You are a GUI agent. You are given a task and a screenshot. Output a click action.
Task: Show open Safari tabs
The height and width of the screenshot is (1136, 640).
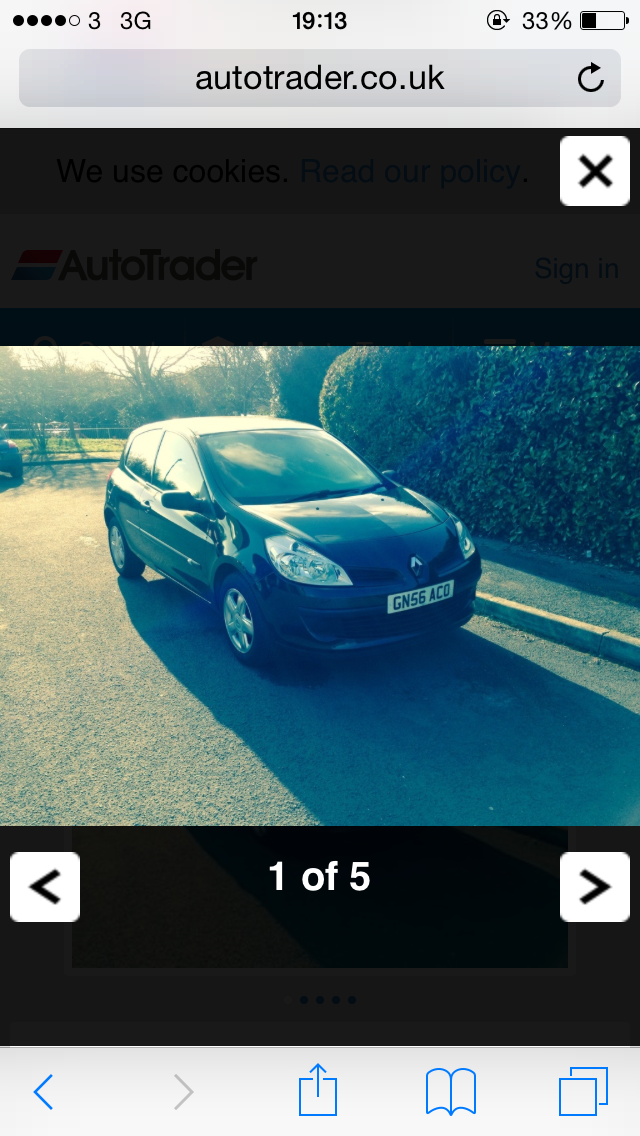[583, 1091]
